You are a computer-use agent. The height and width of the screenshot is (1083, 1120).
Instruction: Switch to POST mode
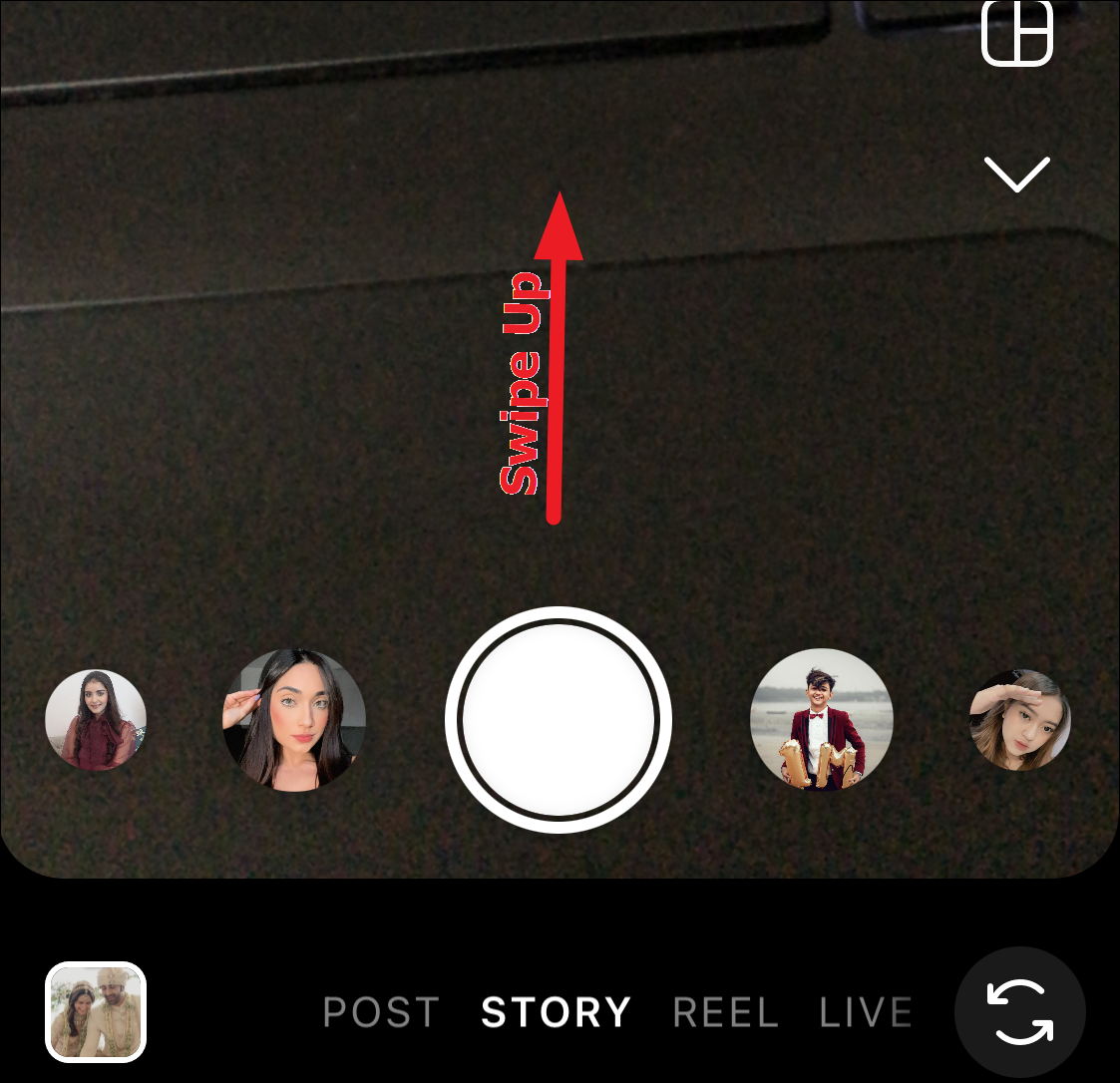(x=381, y=1012)
